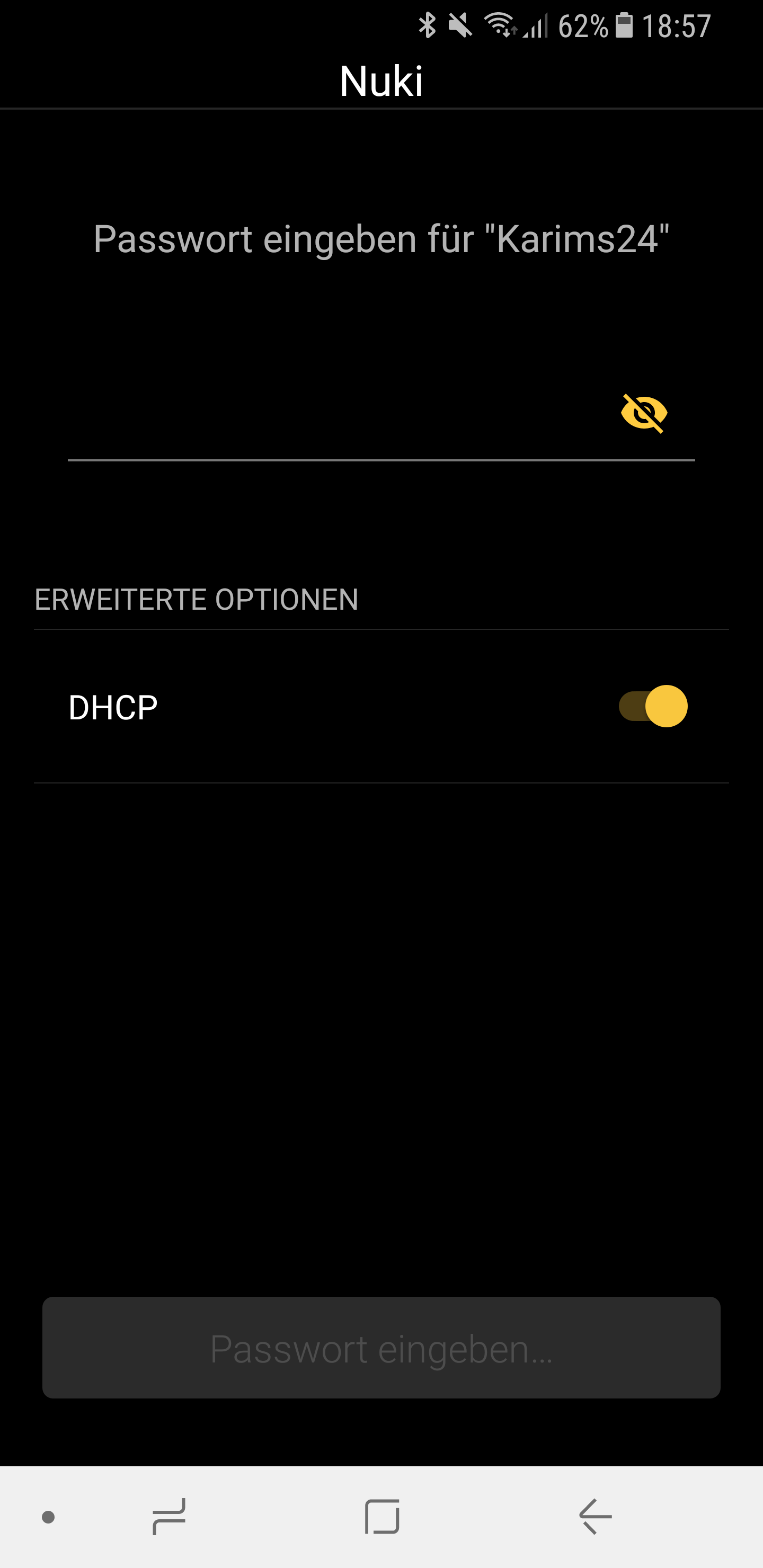Tap the home button in navigation bar
The height and width of the screenshot is (1568, 763).
382,1516
